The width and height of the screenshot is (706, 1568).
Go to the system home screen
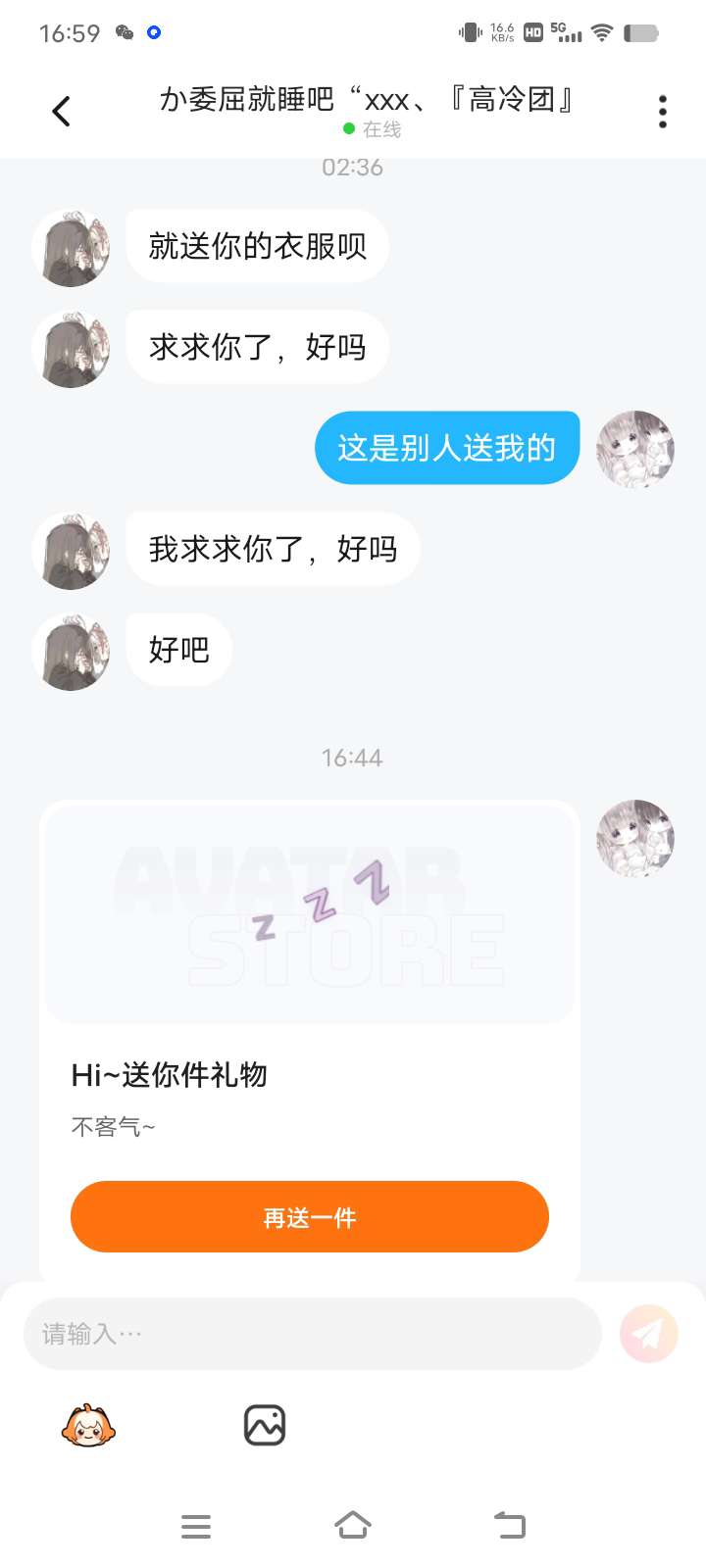click(x=353, y=1526)
